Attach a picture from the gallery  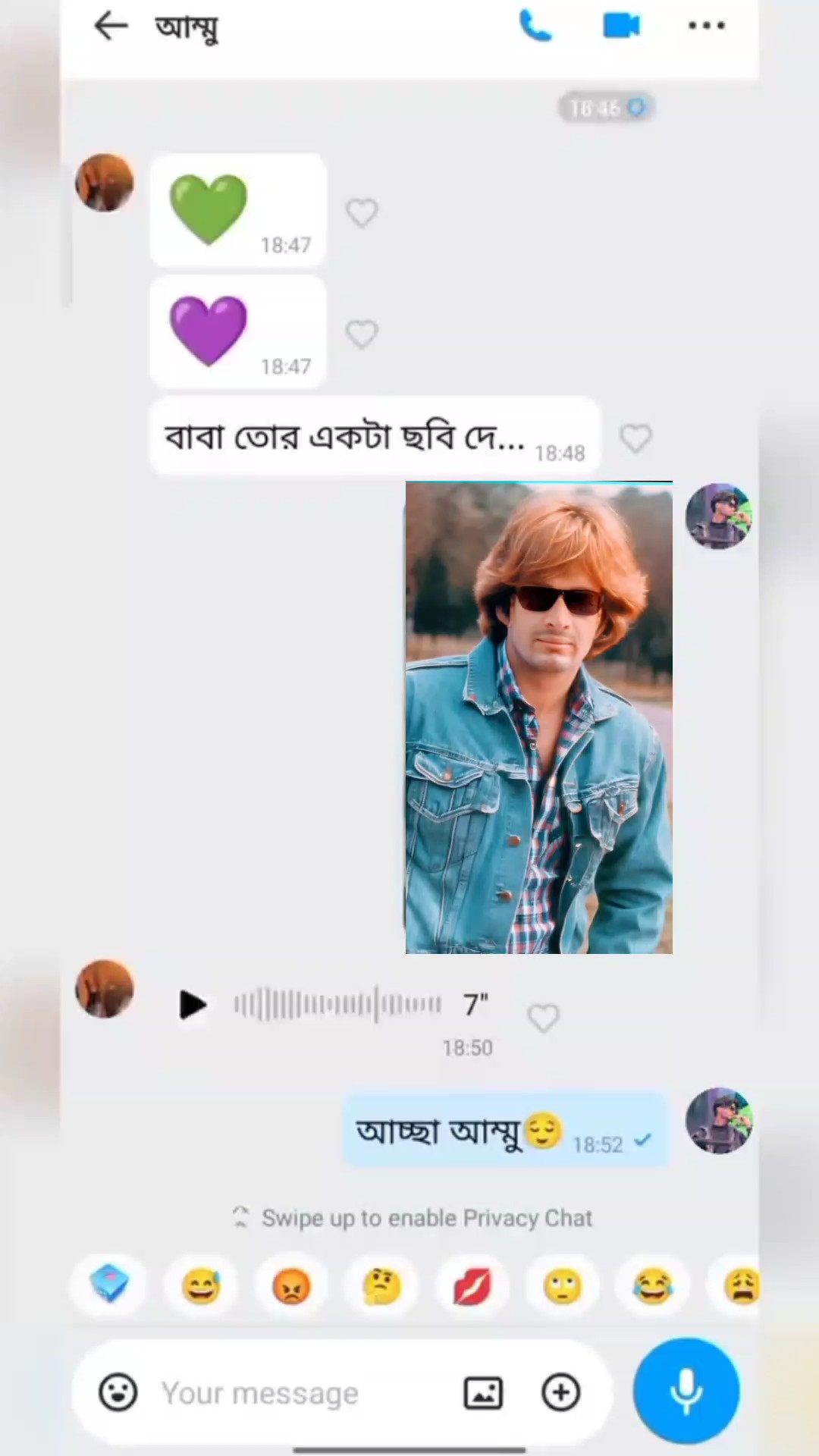click(483, 1393)
